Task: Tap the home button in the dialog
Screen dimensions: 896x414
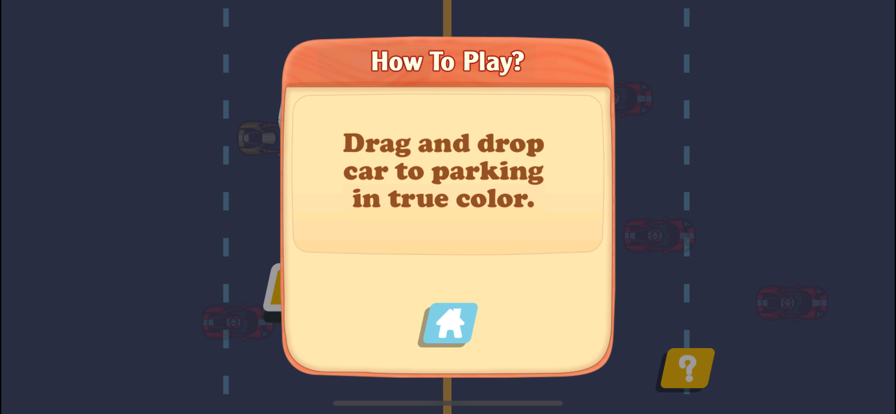Action: click(449, 324)
